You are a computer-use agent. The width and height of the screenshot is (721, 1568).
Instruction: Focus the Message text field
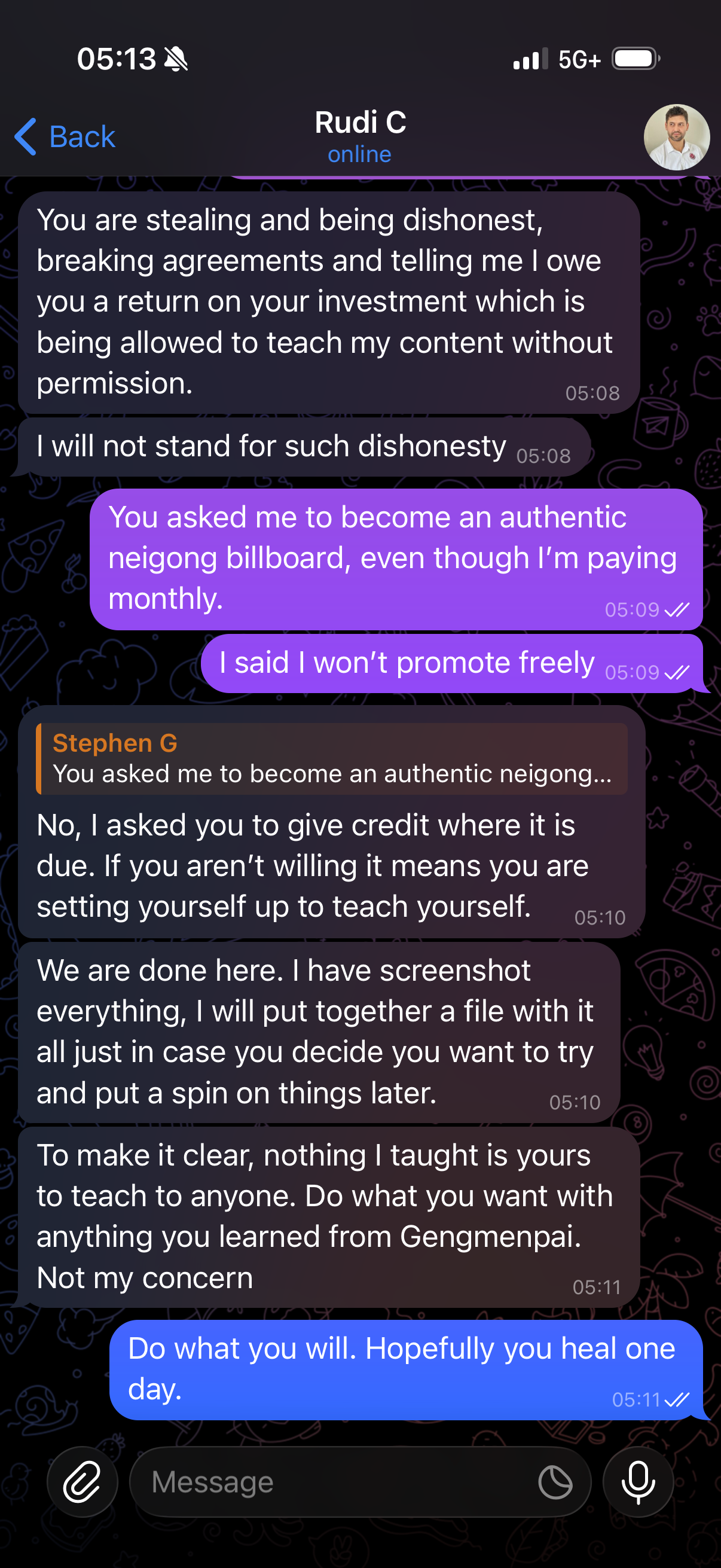(x=335, y=1481)
